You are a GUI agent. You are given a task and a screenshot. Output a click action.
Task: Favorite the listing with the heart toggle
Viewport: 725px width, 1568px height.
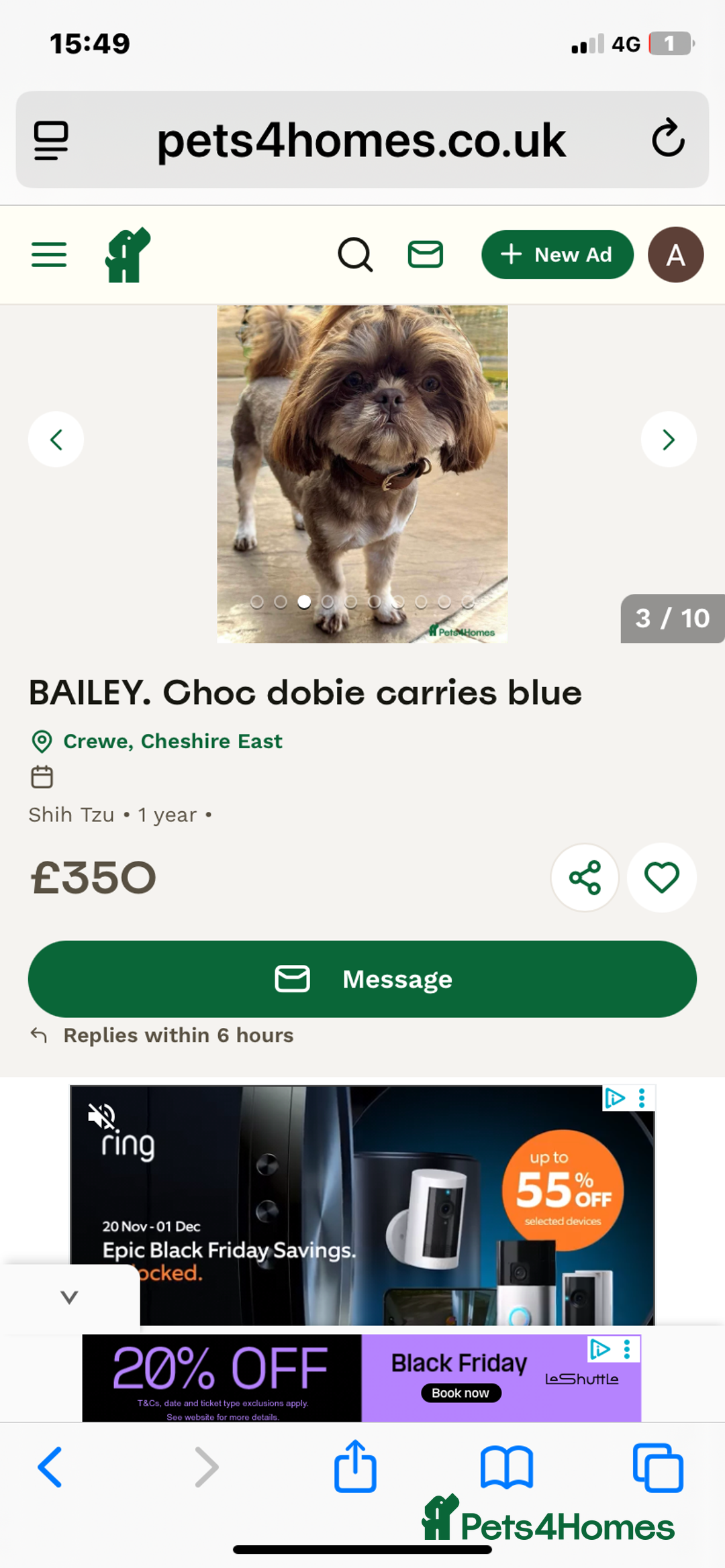tap(661, 877)
